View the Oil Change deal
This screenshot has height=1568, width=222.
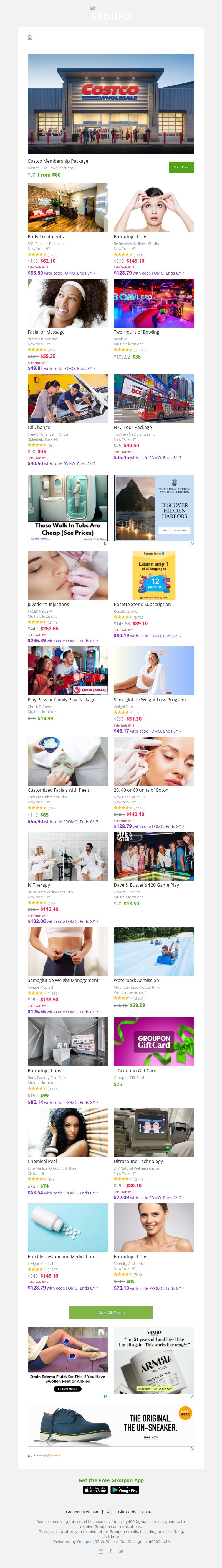pyautogui.click(x=67, y=398)
